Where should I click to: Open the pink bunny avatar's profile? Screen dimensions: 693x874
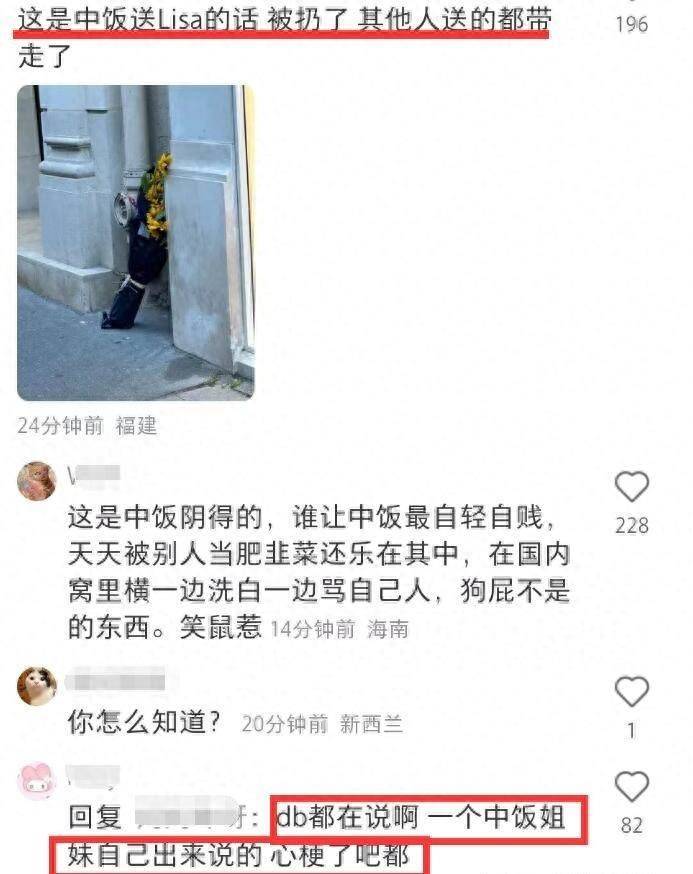tap(37, 782)
